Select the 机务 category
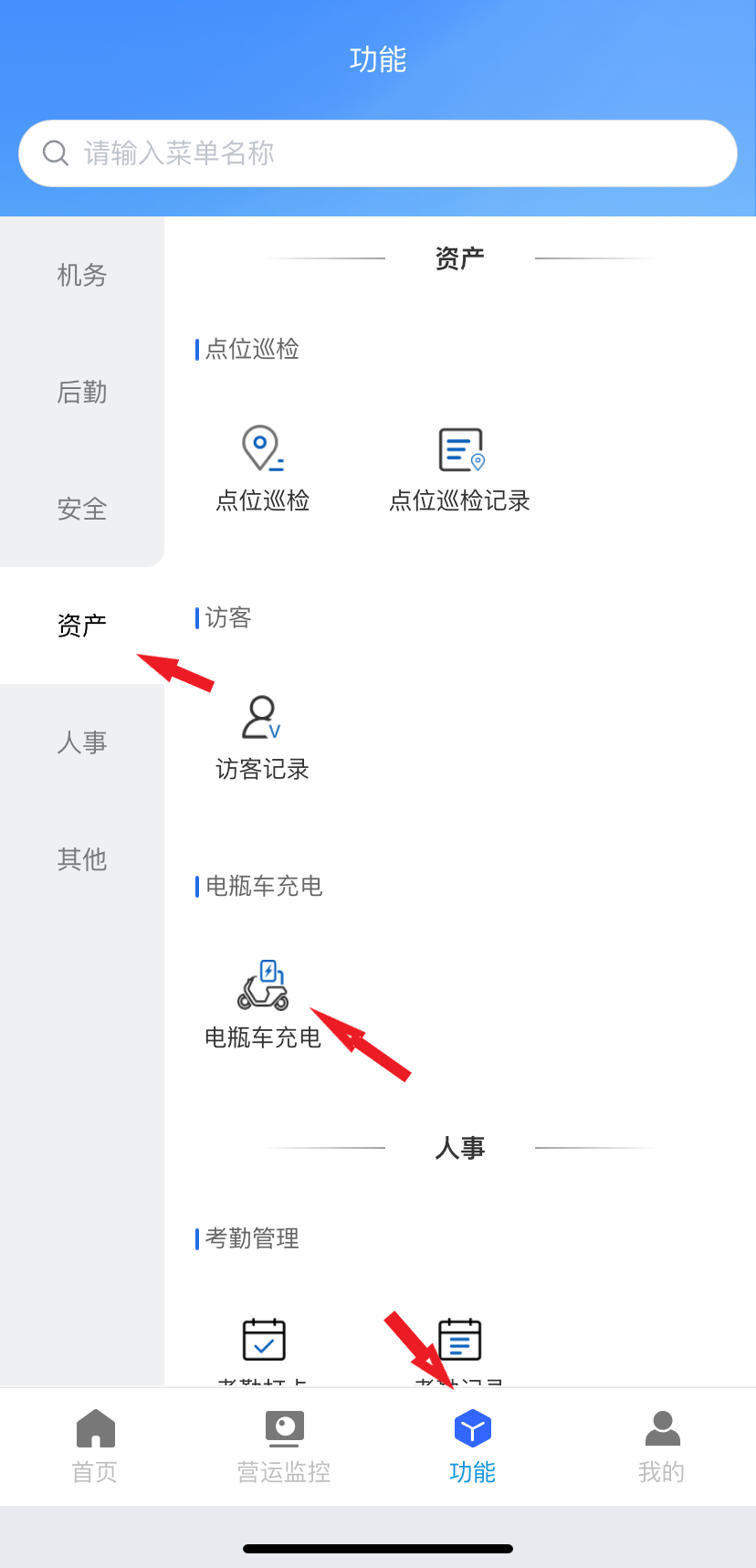The image size is (756, 1568). click(82, 275)
